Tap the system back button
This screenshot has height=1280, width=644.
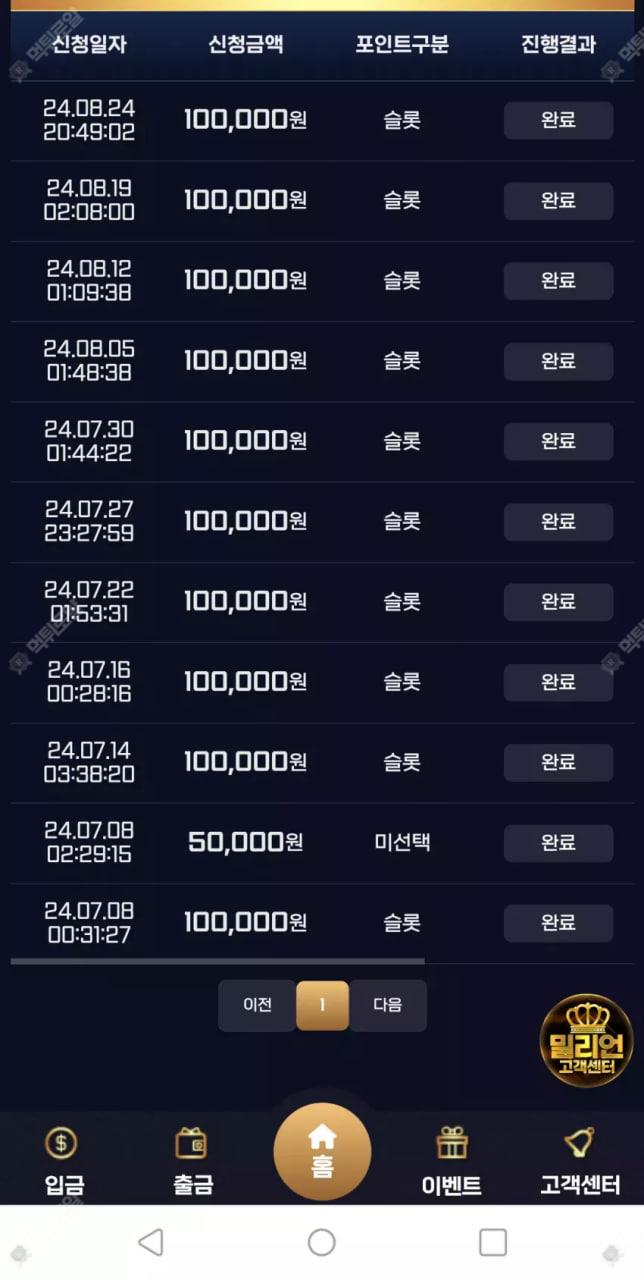150,1242
